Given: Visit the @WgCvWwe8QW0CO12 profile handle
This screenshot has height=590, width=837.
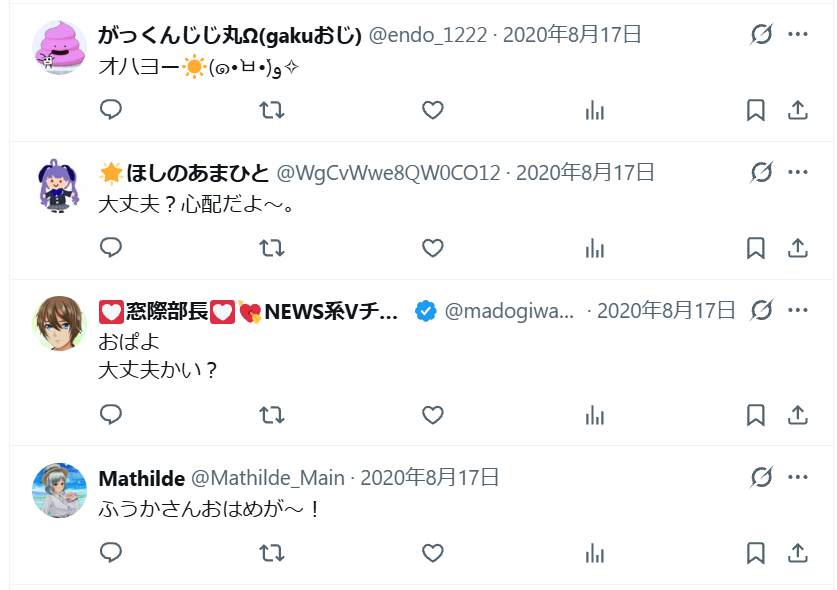Looking at the screenshot, I should pyautogui.click(x=388, y=173).
